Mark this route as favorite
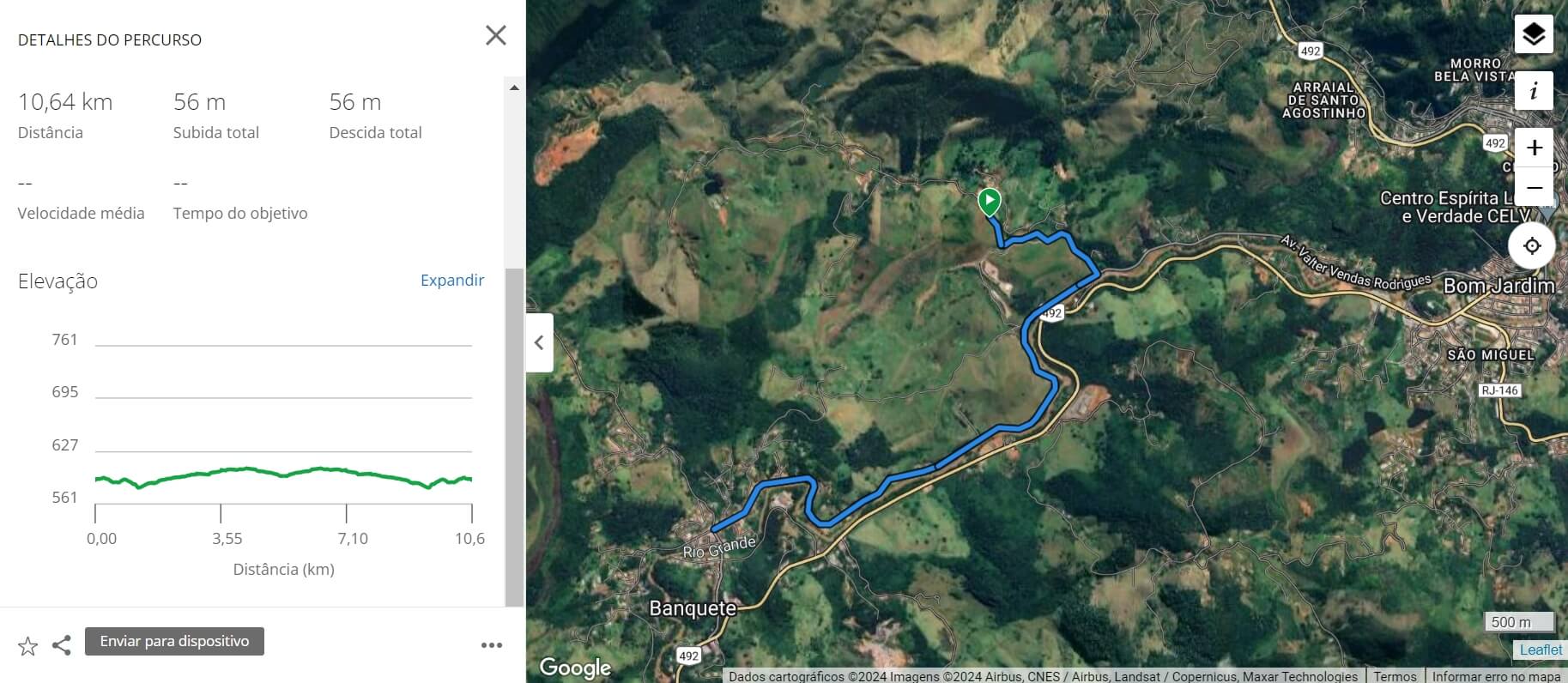This screenshot has width=1568, height=683. click(x=27, y=646)
